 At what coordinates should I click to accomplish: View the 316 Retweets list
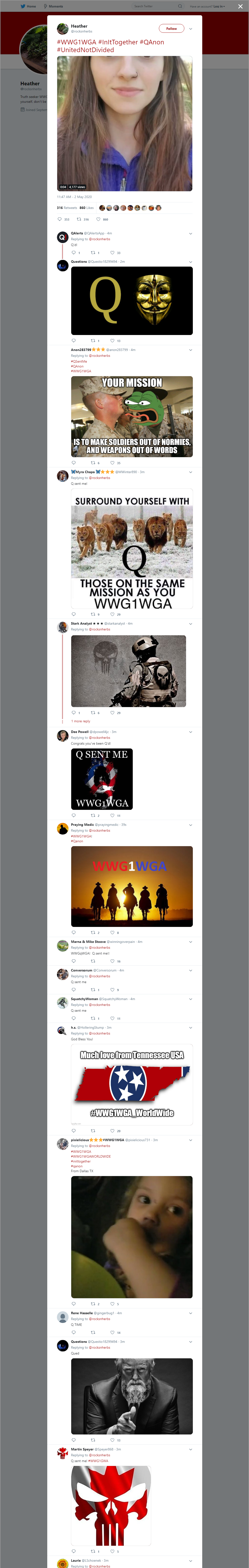66,207
